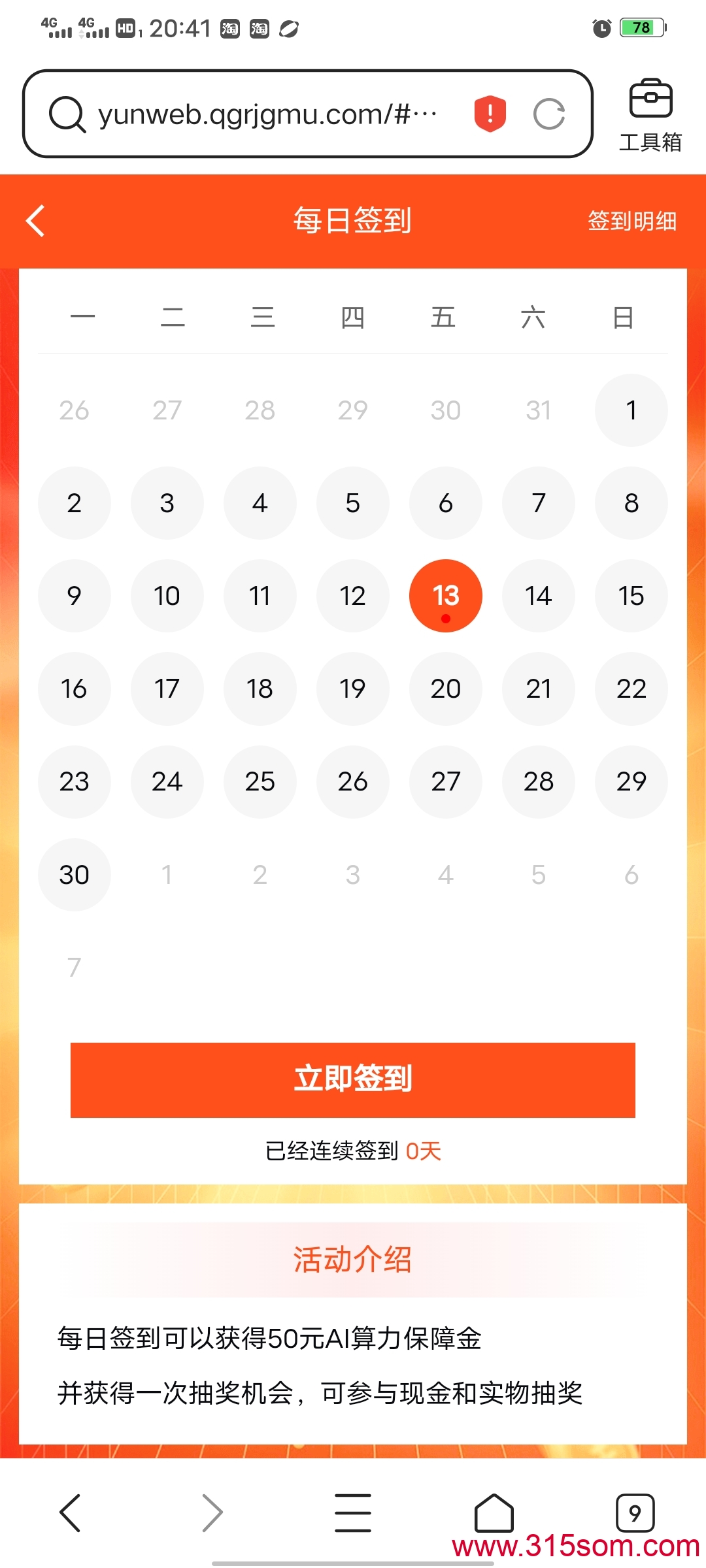Reload the page with the refresh icon
Image resolution: width=706 pixels, height=1568 pixels.
548,114
